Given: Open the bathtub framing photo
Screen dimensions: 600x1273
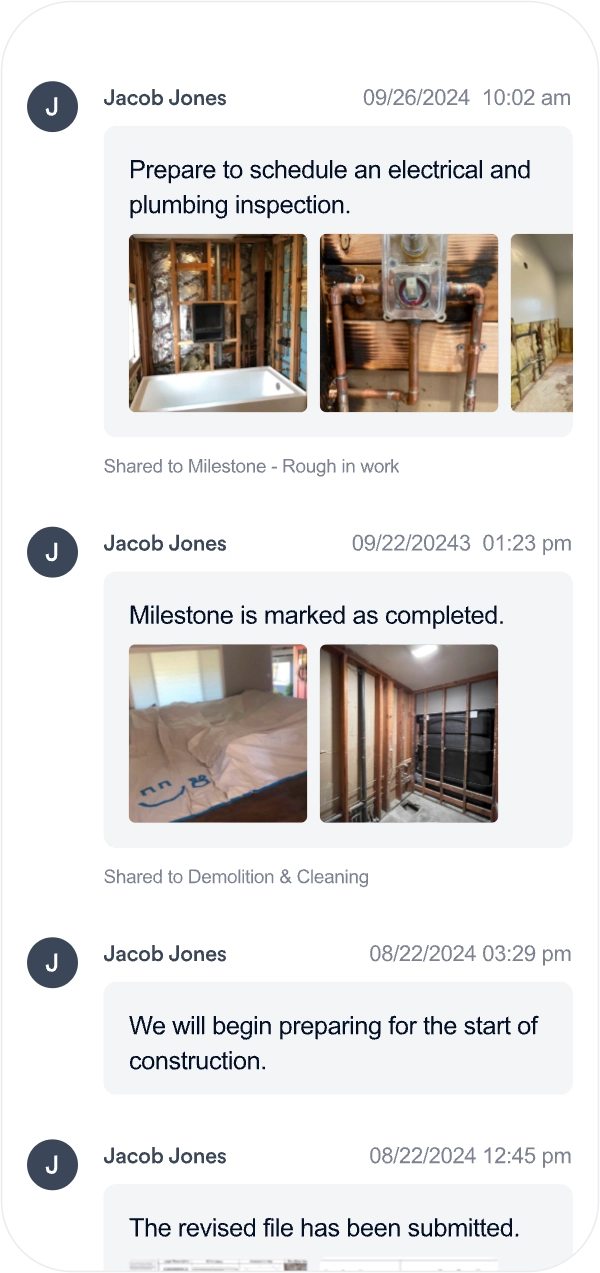Looking at the screenshot, I should click(x=218, y=323).
